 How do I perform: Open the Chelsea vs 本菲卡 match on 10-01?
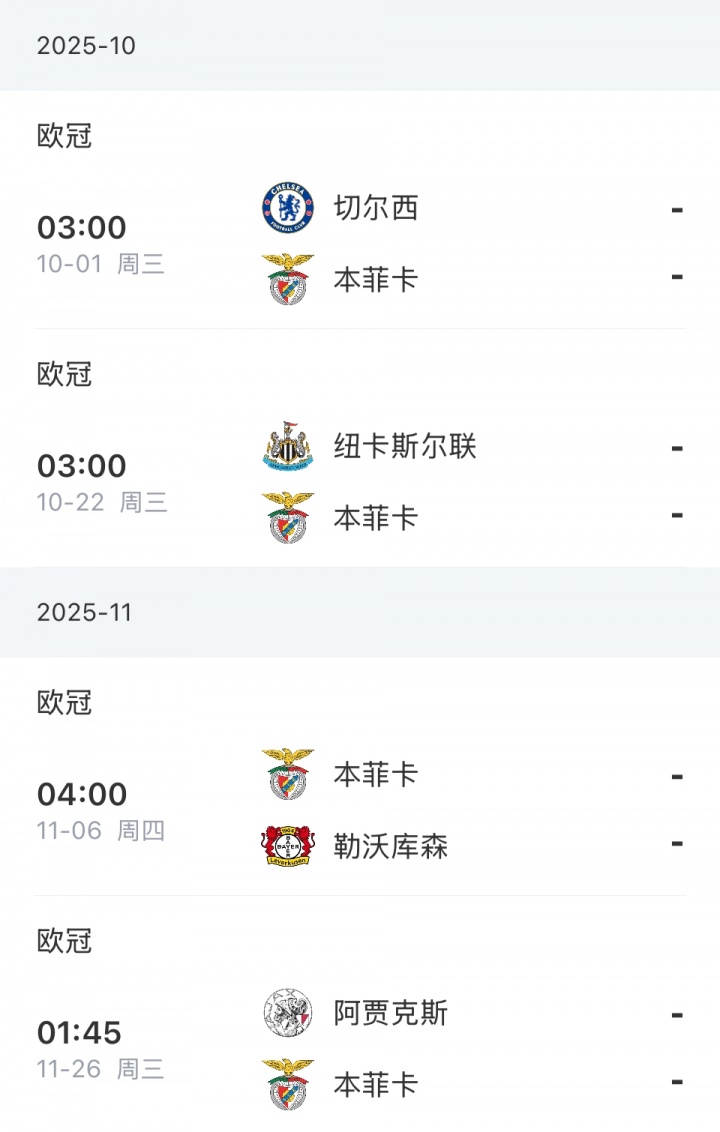[x=360, y=243]
